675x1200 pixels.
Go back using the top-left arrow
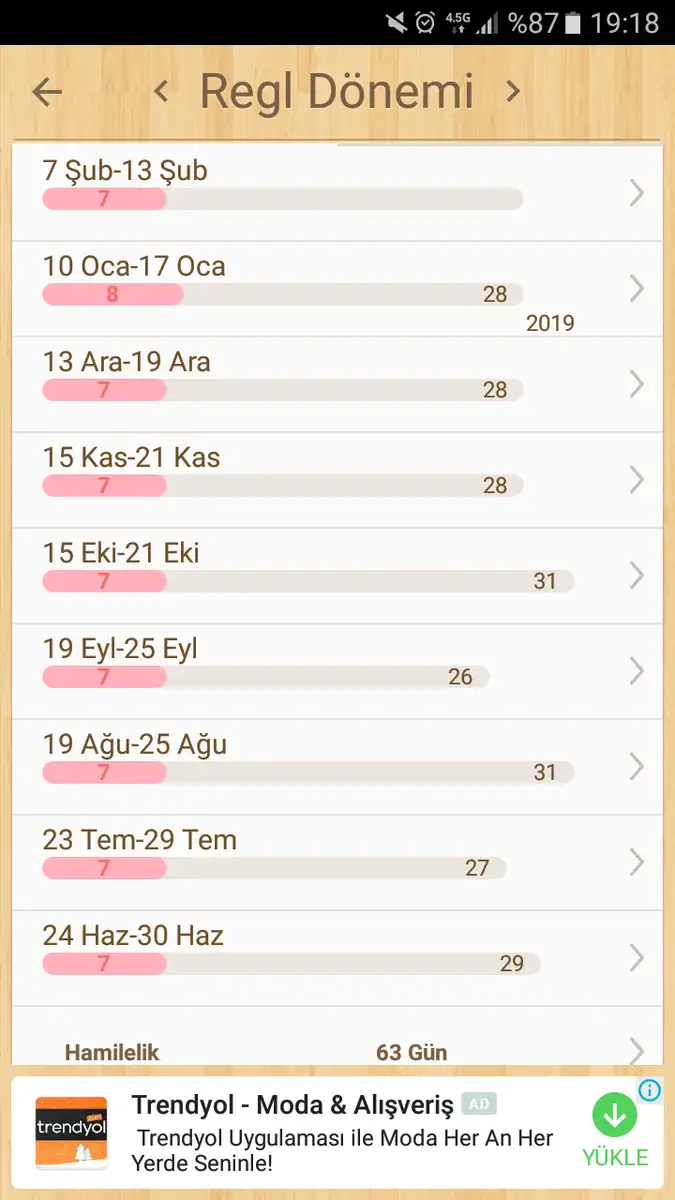[47, 92]
